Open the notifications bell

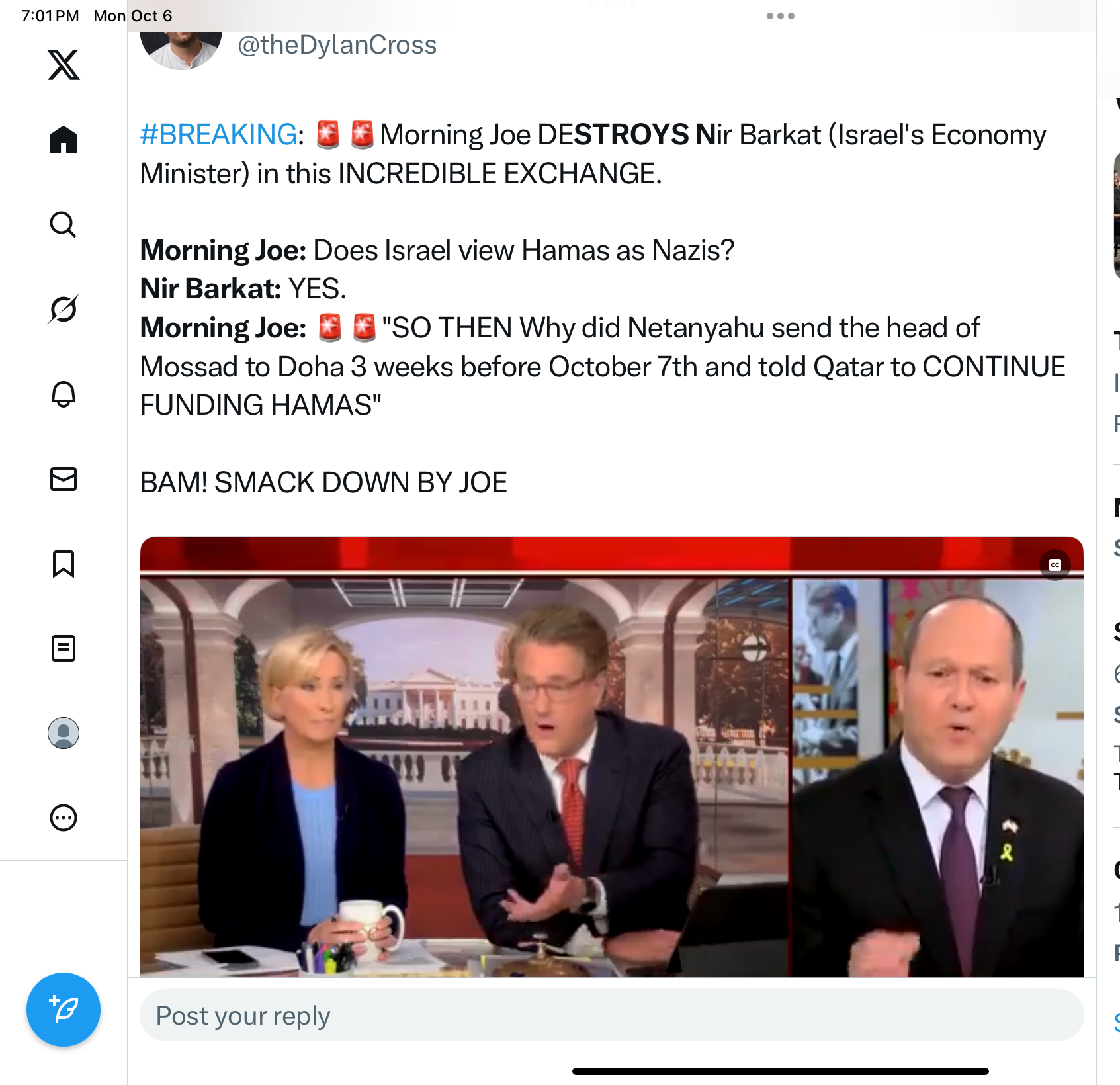pyautogui.click(x=64, y=394)
